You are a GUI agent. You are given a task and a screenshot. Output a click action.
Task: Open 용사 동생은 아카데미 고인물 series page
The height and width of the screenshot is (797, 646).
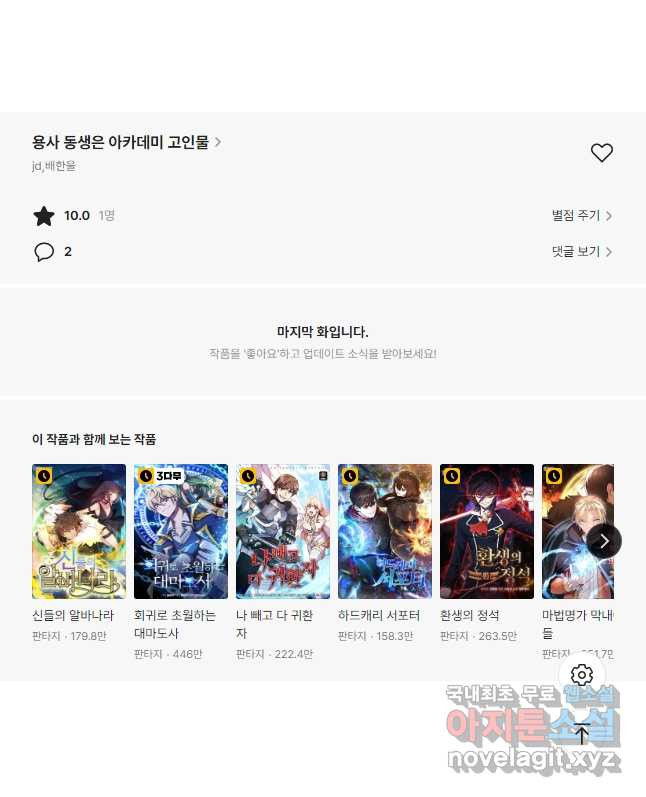[126, 142]
